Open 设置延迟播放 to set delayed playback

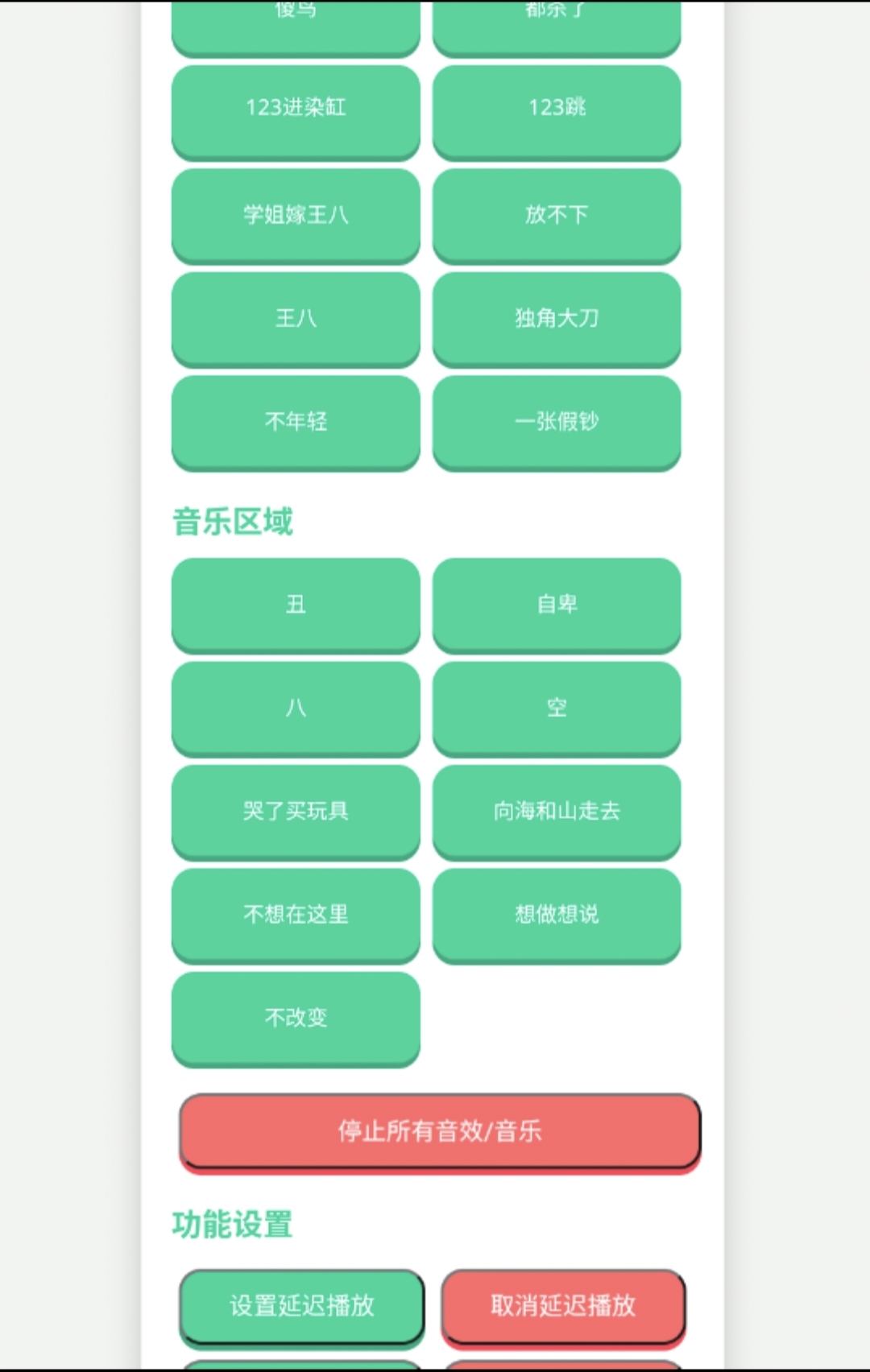(302, 1305)
